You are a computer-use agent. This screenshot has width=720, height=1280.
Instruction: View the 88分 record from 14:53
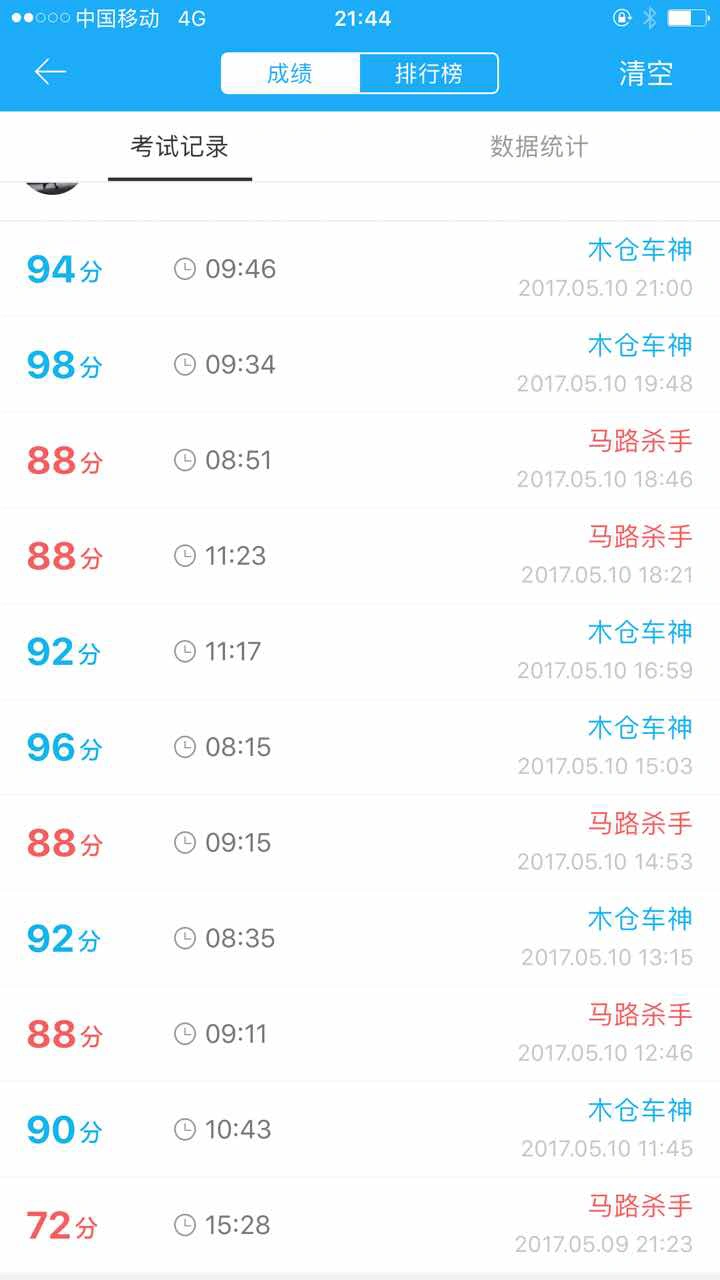coord(360,843)
